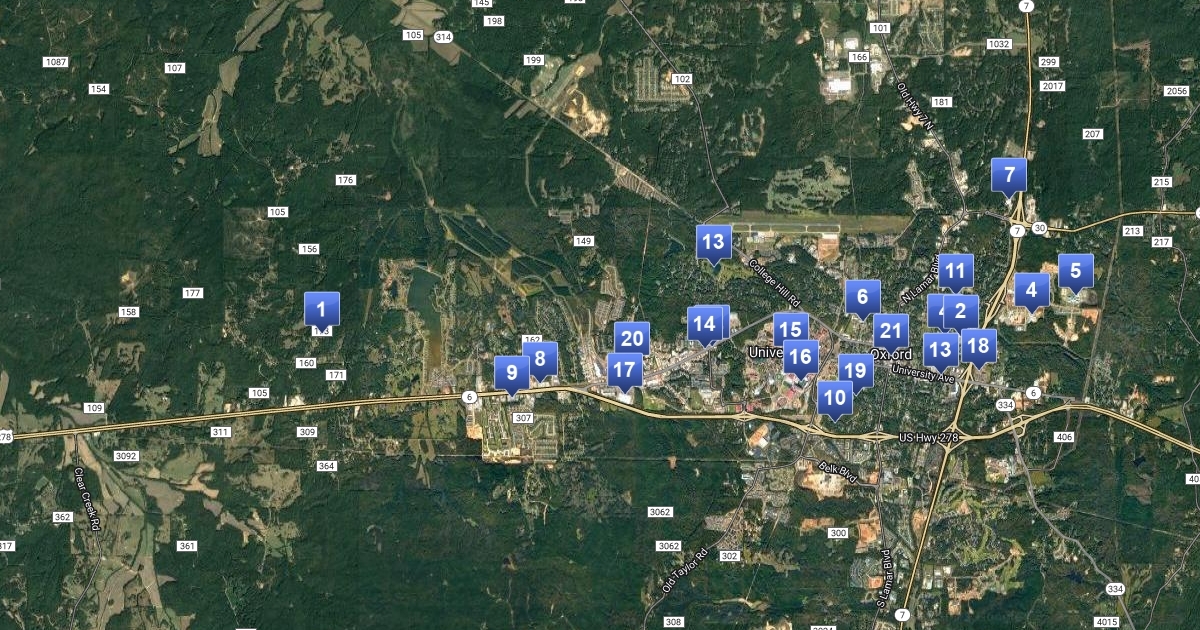Select map pin number 18

click(x=979, y=346)
